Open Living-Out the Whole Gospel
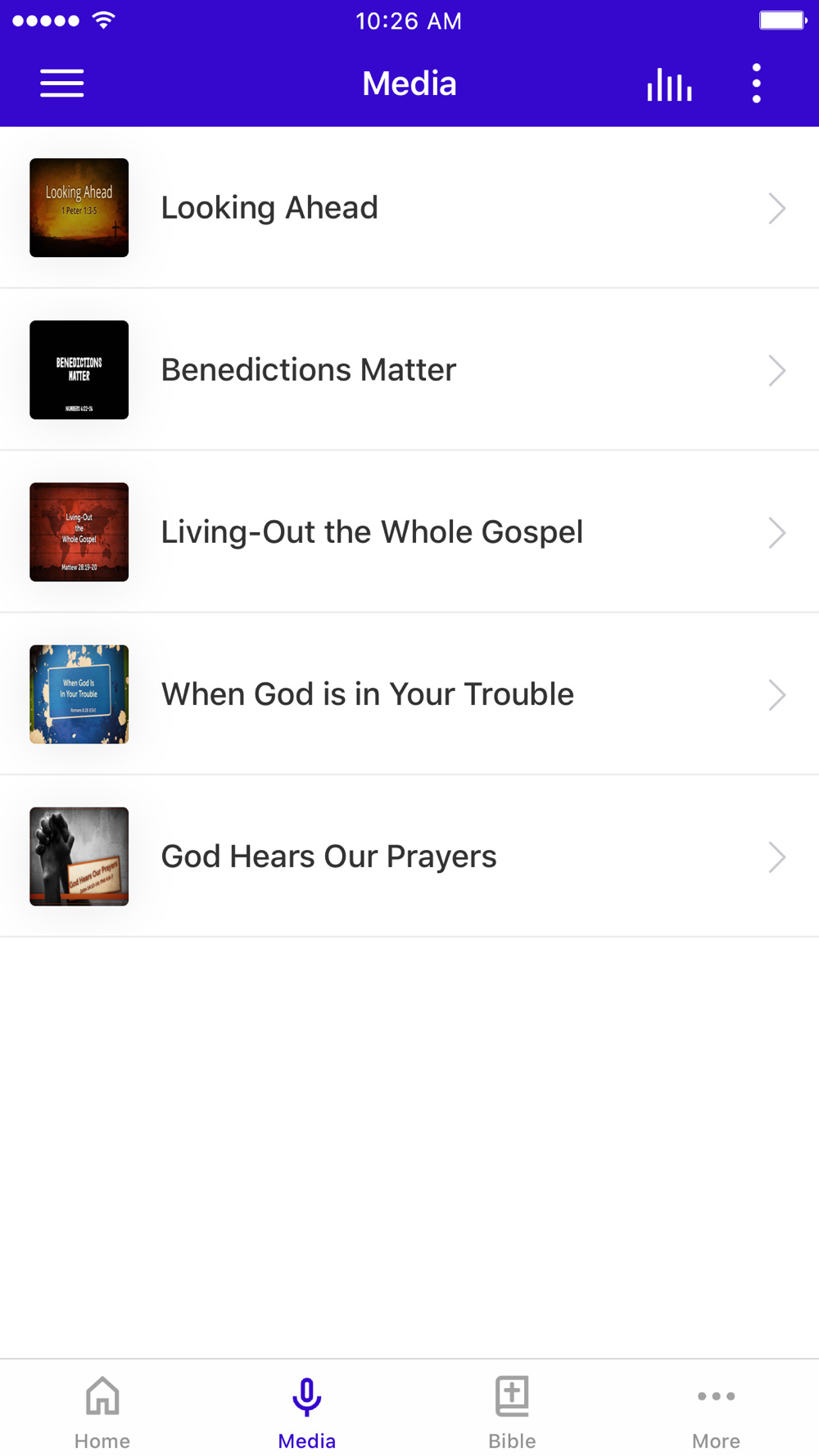819x1456 pixels. point(409,532)
